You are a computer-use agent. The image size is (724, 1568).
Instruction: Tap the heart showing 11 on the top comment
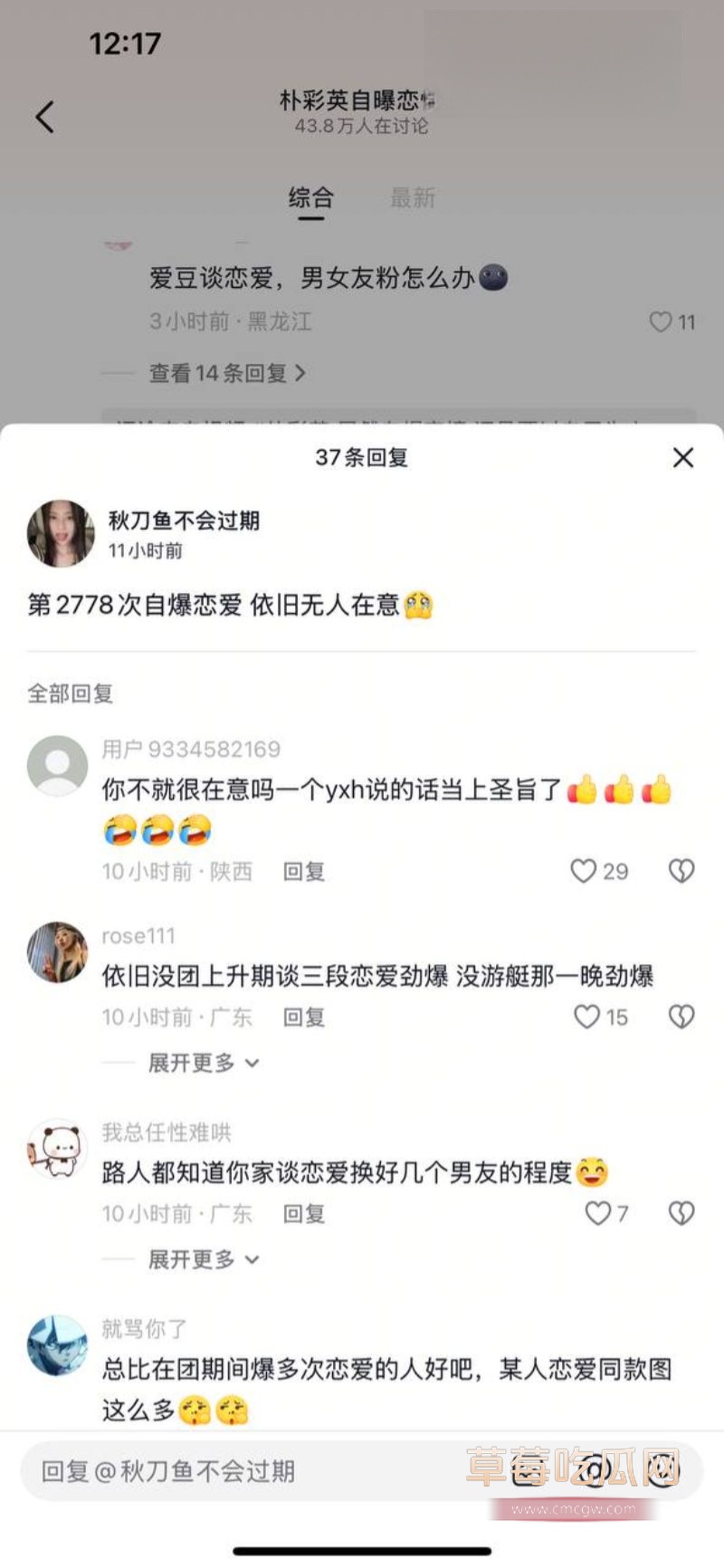click(662, 322)
